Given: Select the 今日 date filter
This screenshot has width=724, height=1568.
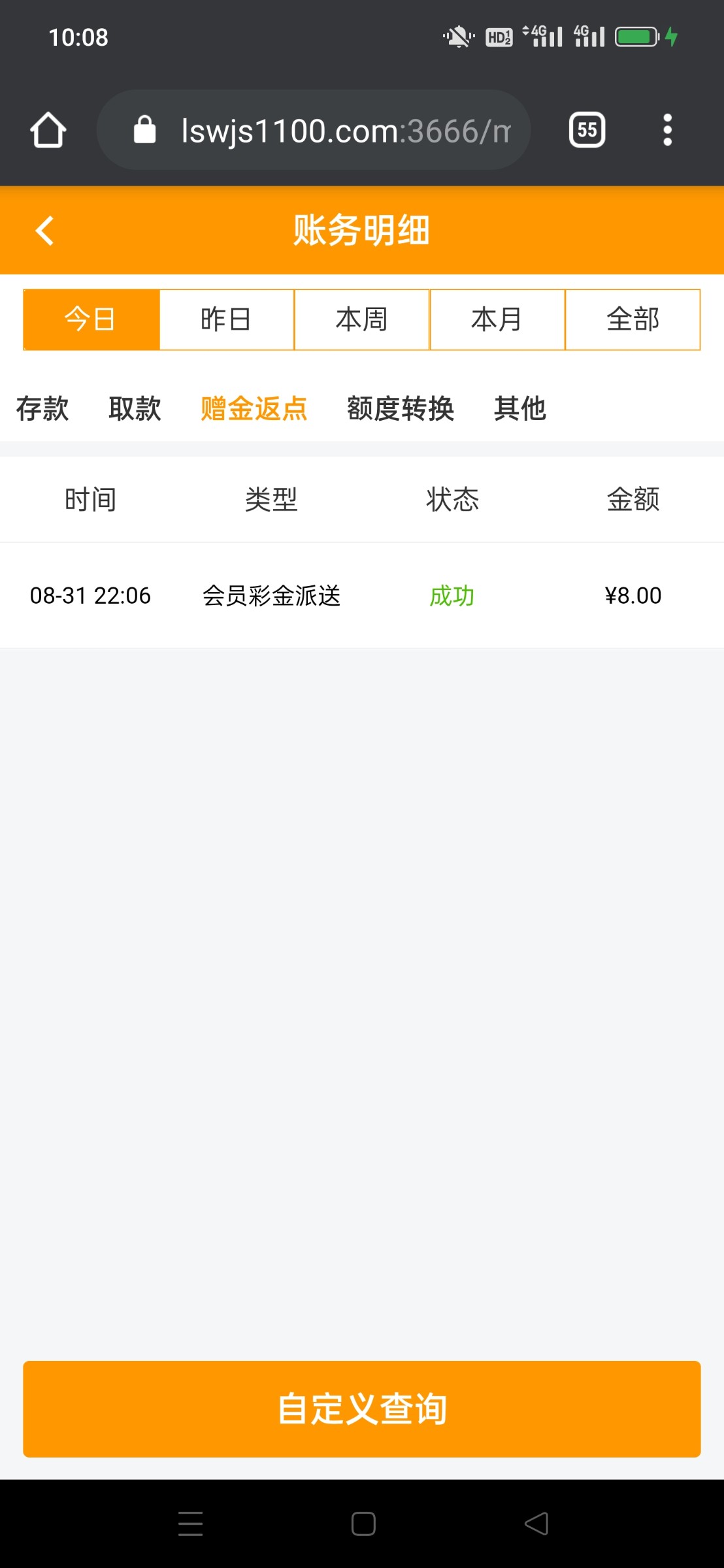Looking at the screenshot, I should pos(91,319).
